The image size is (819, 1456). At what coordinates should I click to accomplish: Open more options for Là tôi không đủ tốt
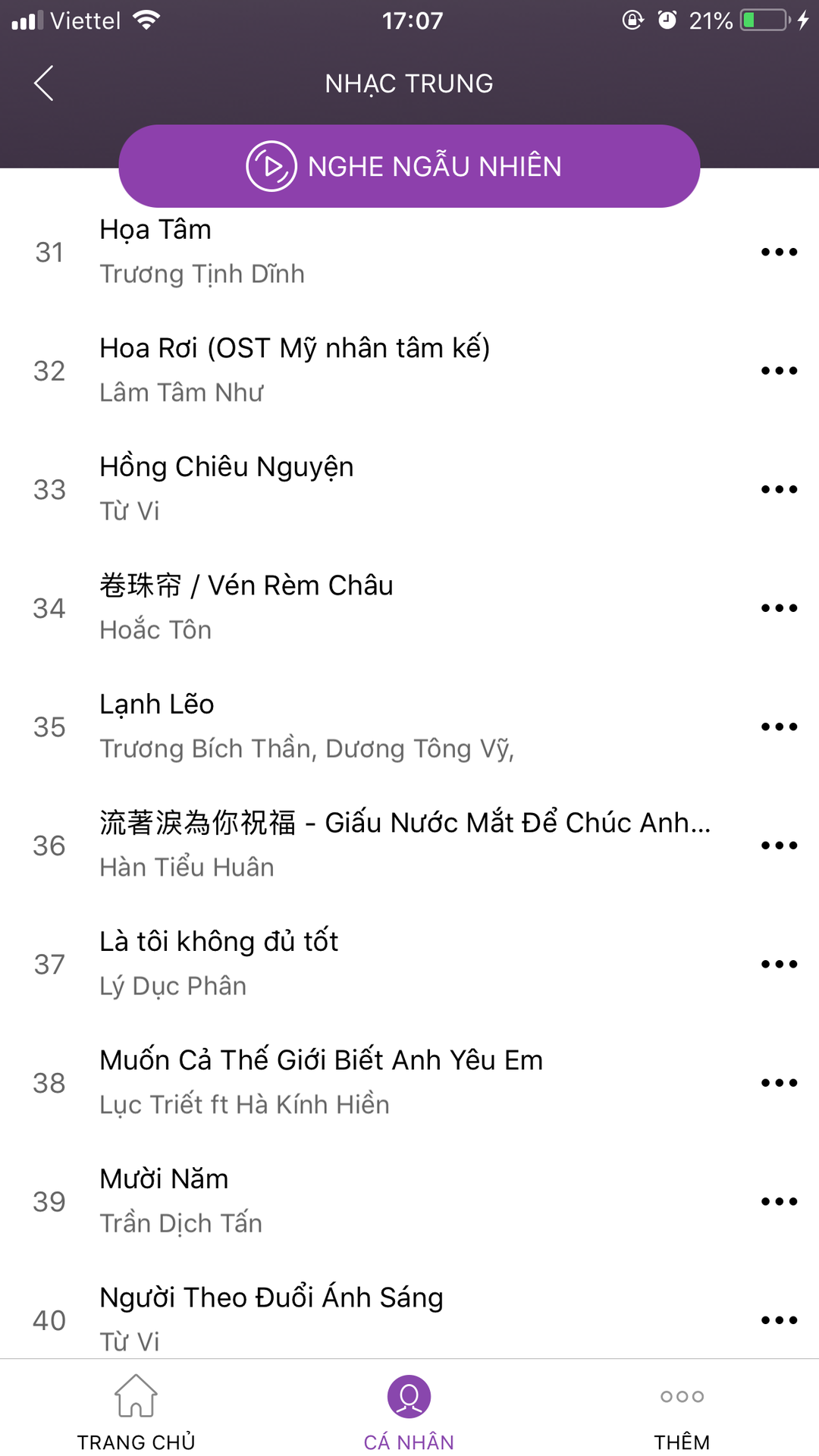[x=780, y=964]
